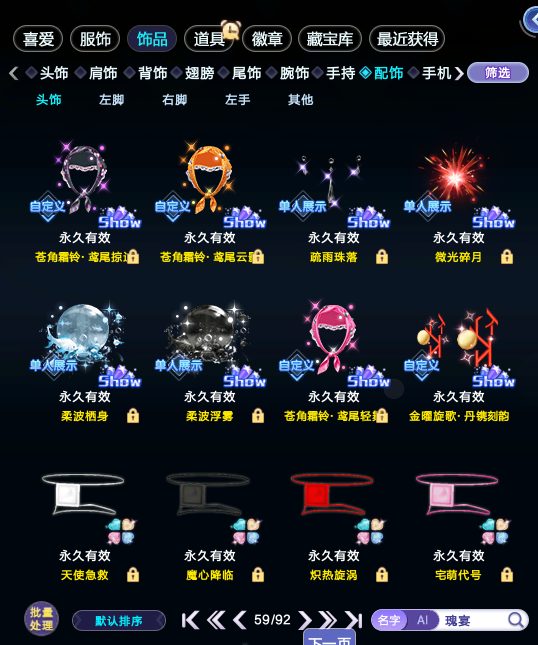Tap the 筛选 filter button

pyautogui.click(x=498, y=73)
